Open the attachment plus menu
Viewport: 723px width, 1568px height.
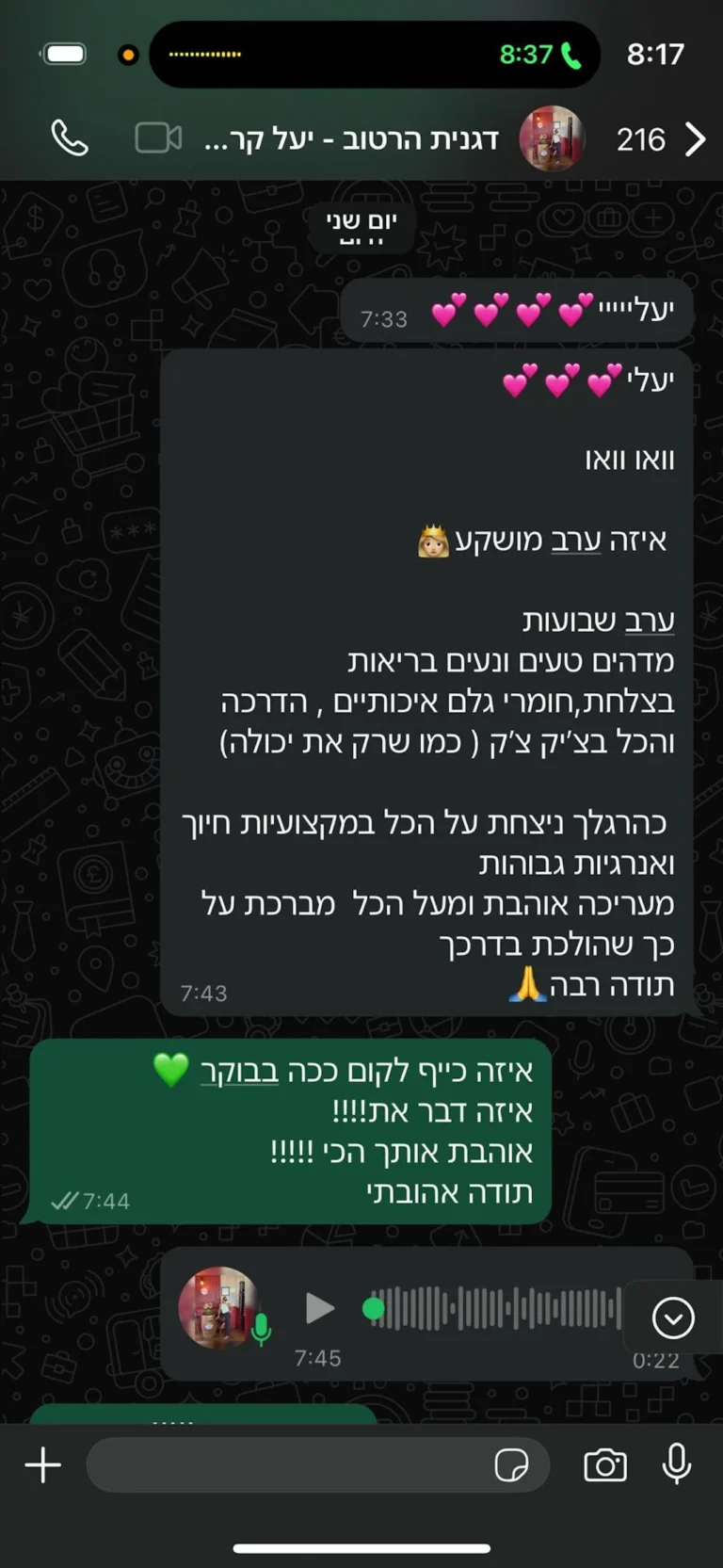tap(43, 1464)
